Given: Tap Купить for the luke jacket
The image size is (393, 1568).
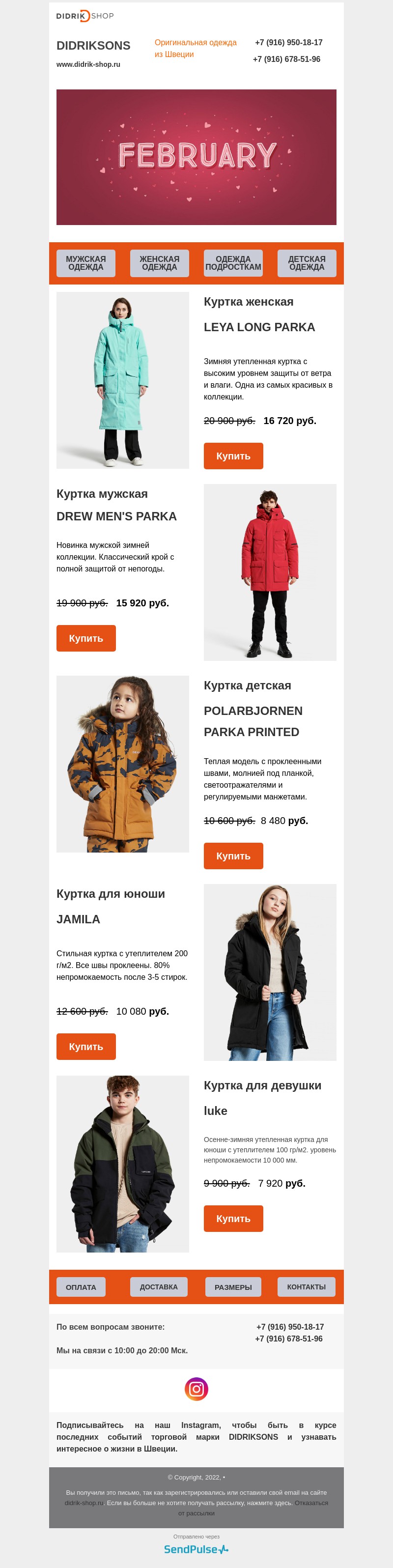Looking at the screenshot, I should click(233, 1219).
